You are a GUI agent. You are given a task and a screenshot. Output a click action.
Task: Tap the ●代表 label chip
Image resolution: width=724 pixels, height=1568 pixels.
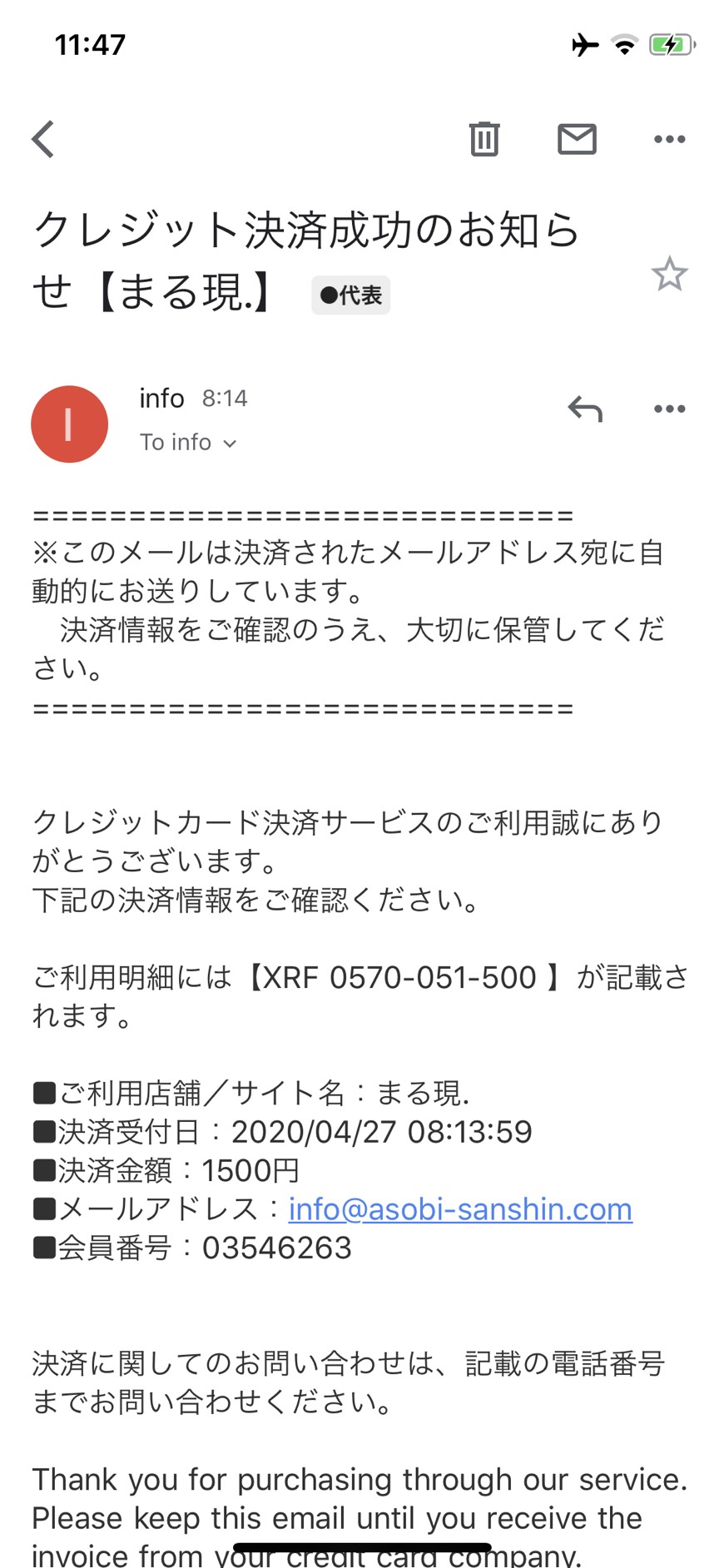350,295
